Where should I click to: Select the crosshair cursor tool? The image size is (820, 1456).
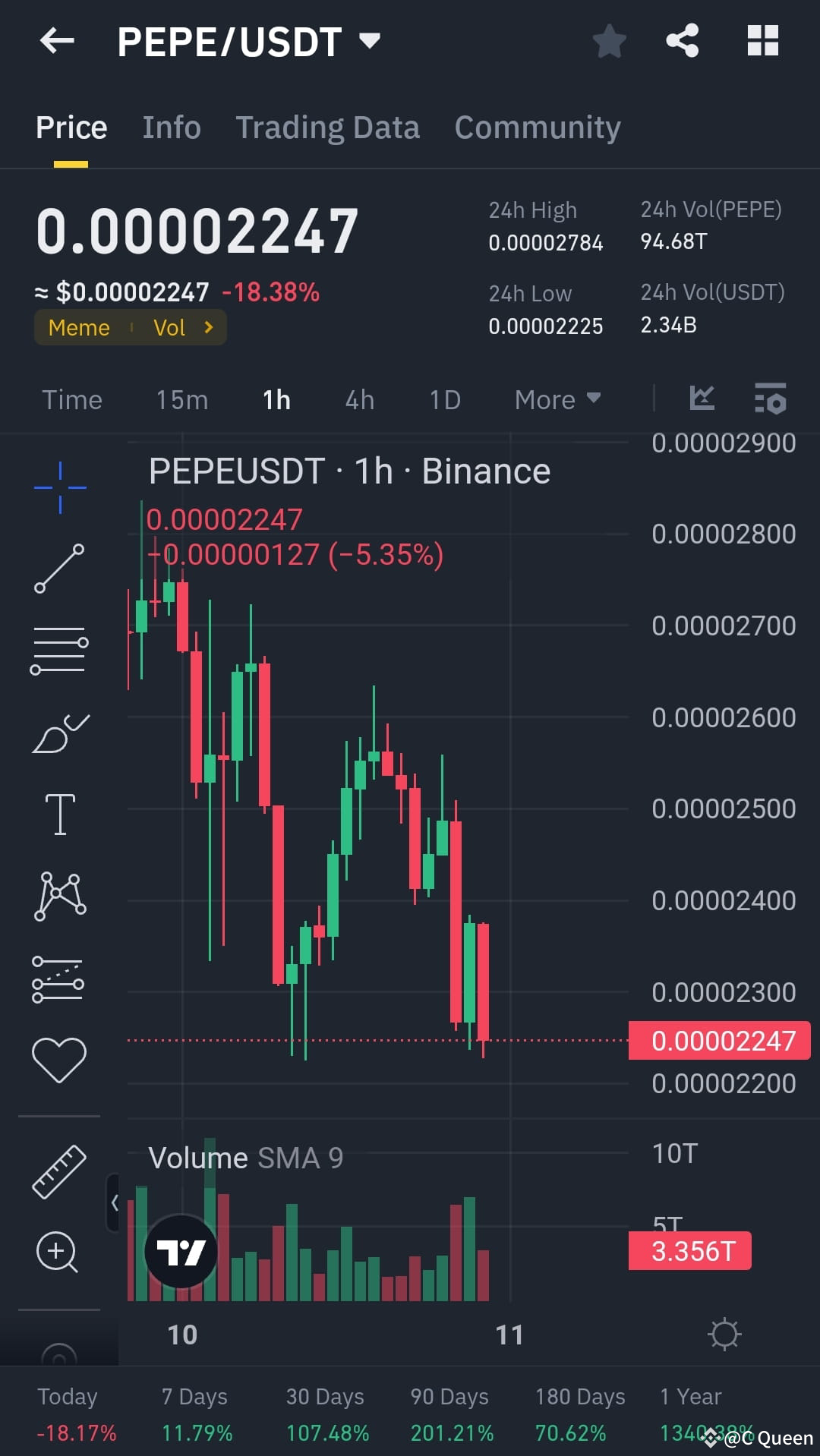[x=59, y=486]
